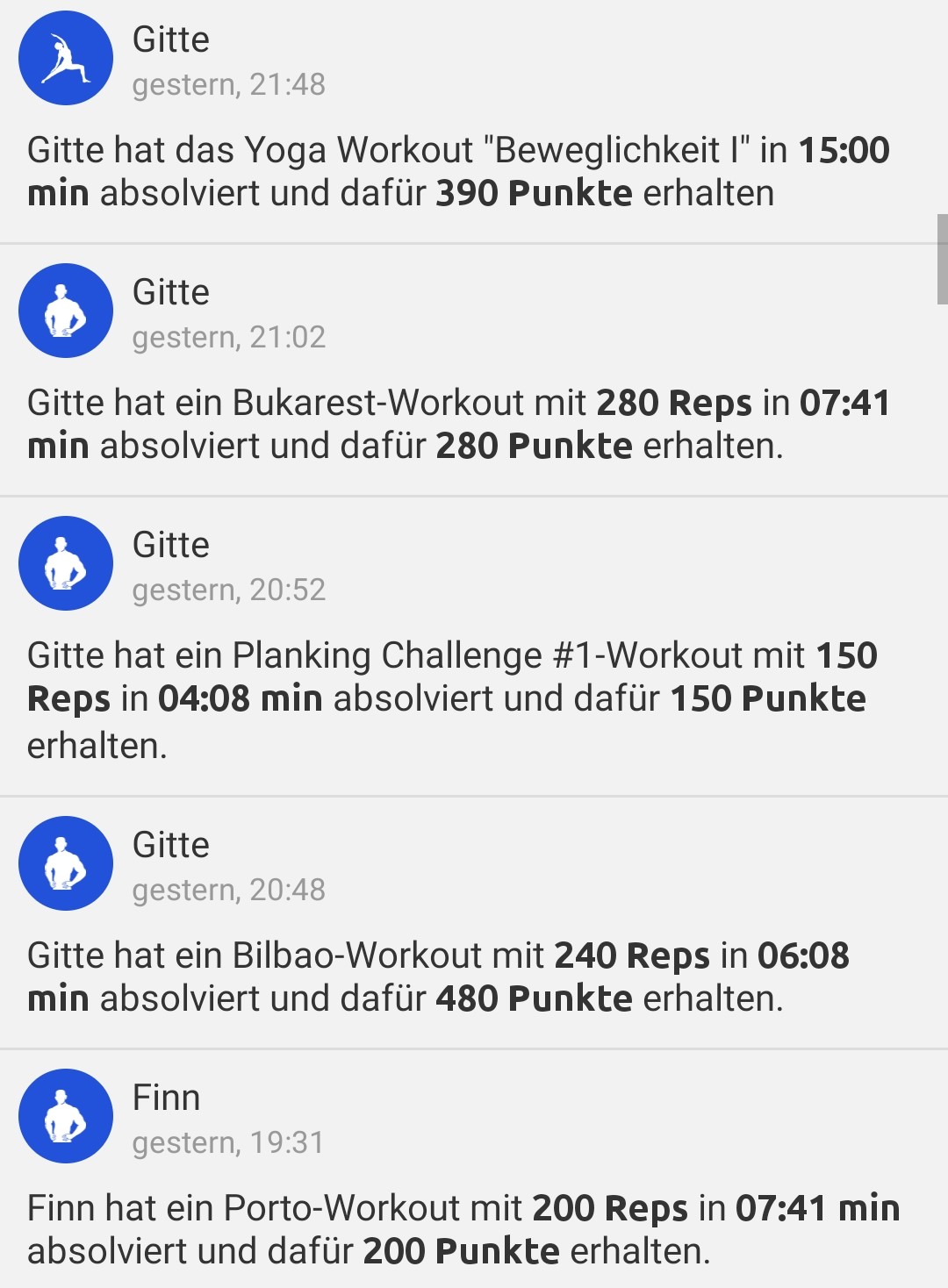Click Gitte's name above the Bukarest-Workout

click(x=171, y=292)
